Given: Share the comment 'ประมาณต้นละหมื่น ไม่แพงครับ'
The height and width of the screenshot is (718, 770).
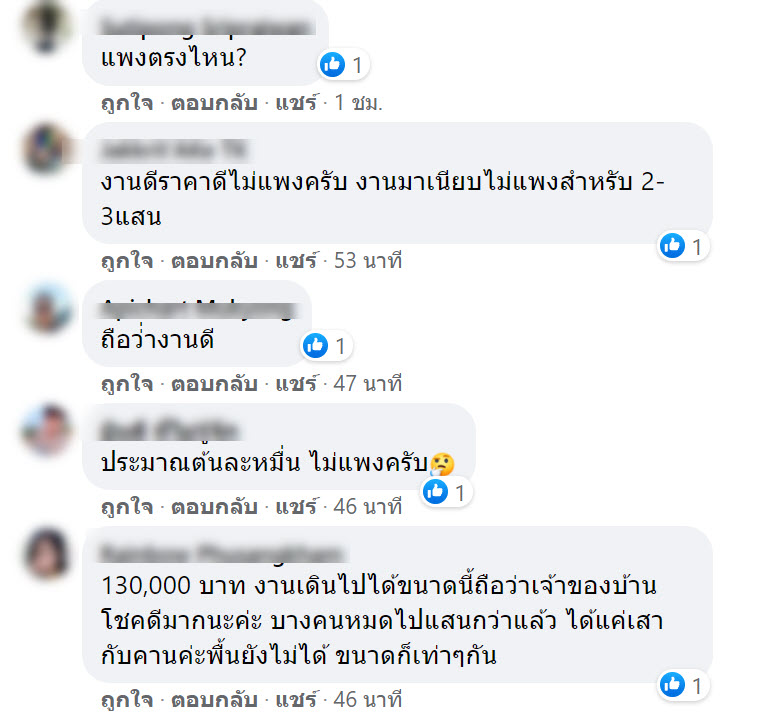Looking at the screenshot, I should coord(295,505).
